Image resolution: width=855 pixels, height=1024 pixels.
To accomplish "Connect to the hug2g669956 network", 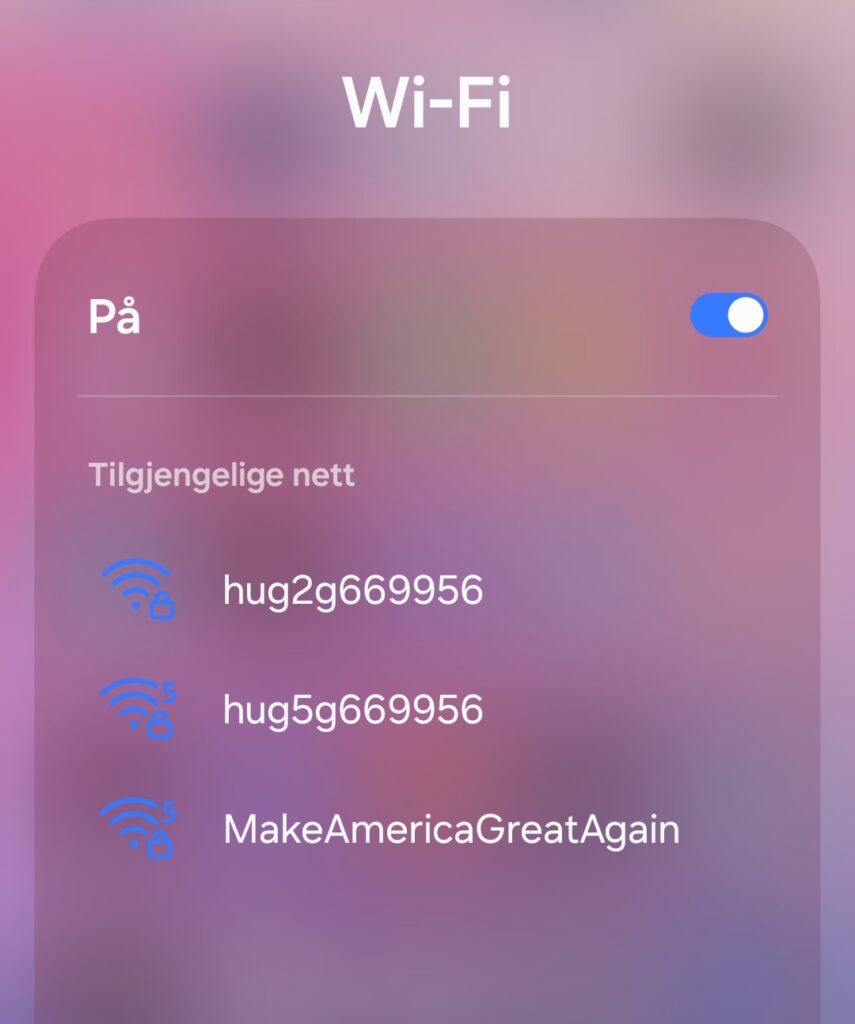I will click(x=352, y=591).
